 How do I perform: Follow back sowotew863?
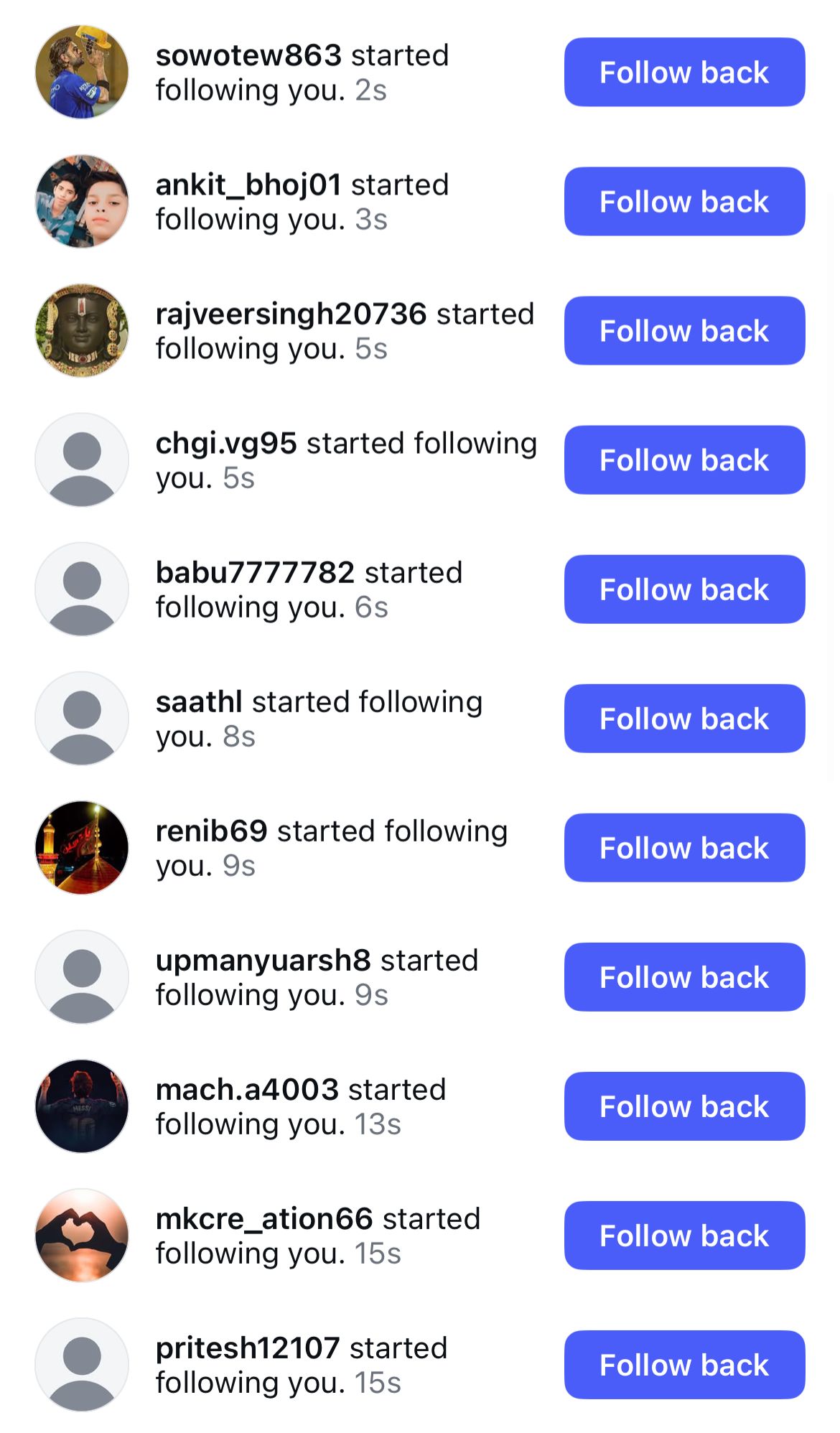pyautogui.click(x=683, y=73)
